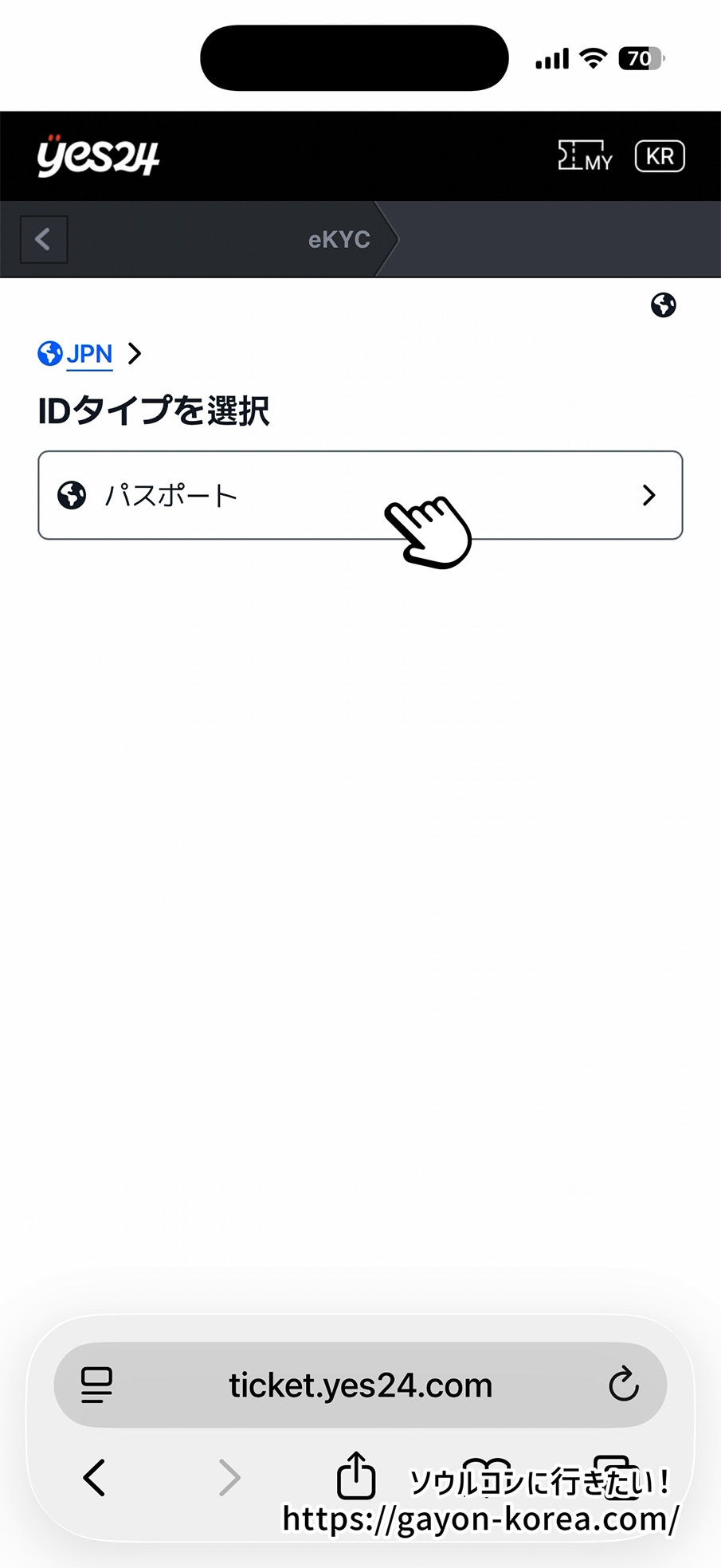Reload the page with the refresh icon
Viewport: 721px width, 1568px height.
622,1385
